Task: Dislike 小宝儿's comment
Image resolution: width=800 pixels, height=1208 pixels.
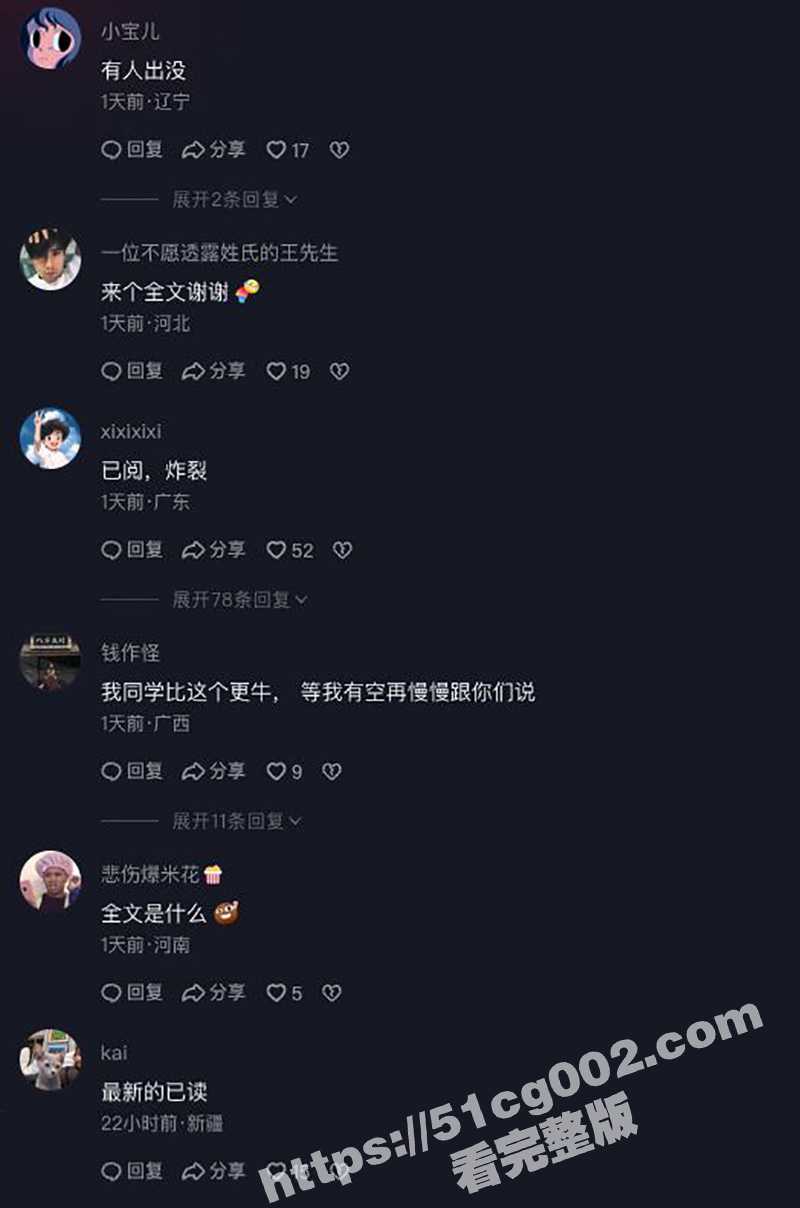Action: tap(339, 150)
